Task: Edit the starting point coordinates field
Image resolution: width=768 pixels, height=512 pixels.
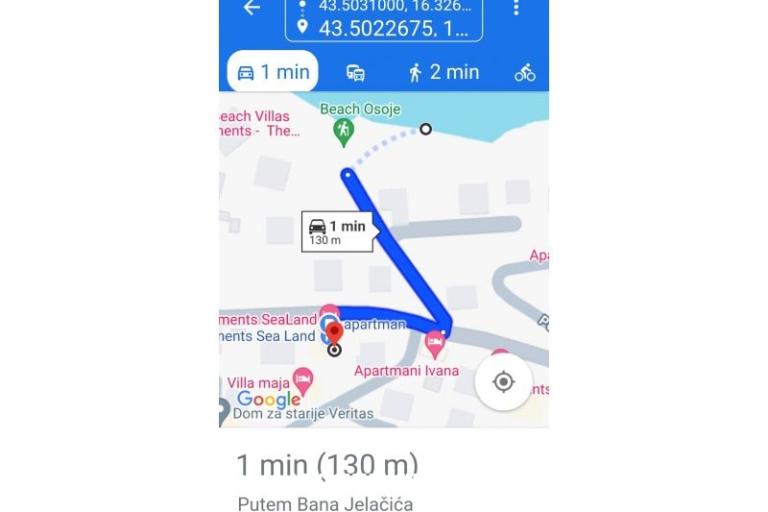Action: pos(392,5)
